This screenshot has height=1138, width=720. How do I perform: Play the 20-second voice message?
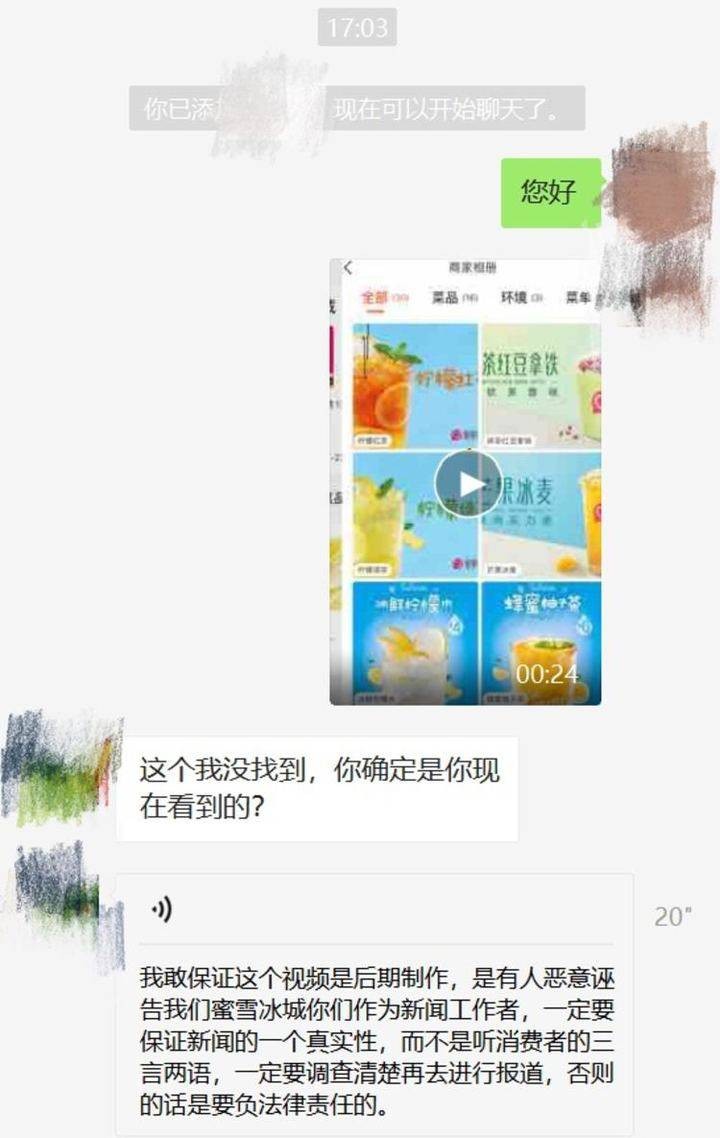(161, 909)
